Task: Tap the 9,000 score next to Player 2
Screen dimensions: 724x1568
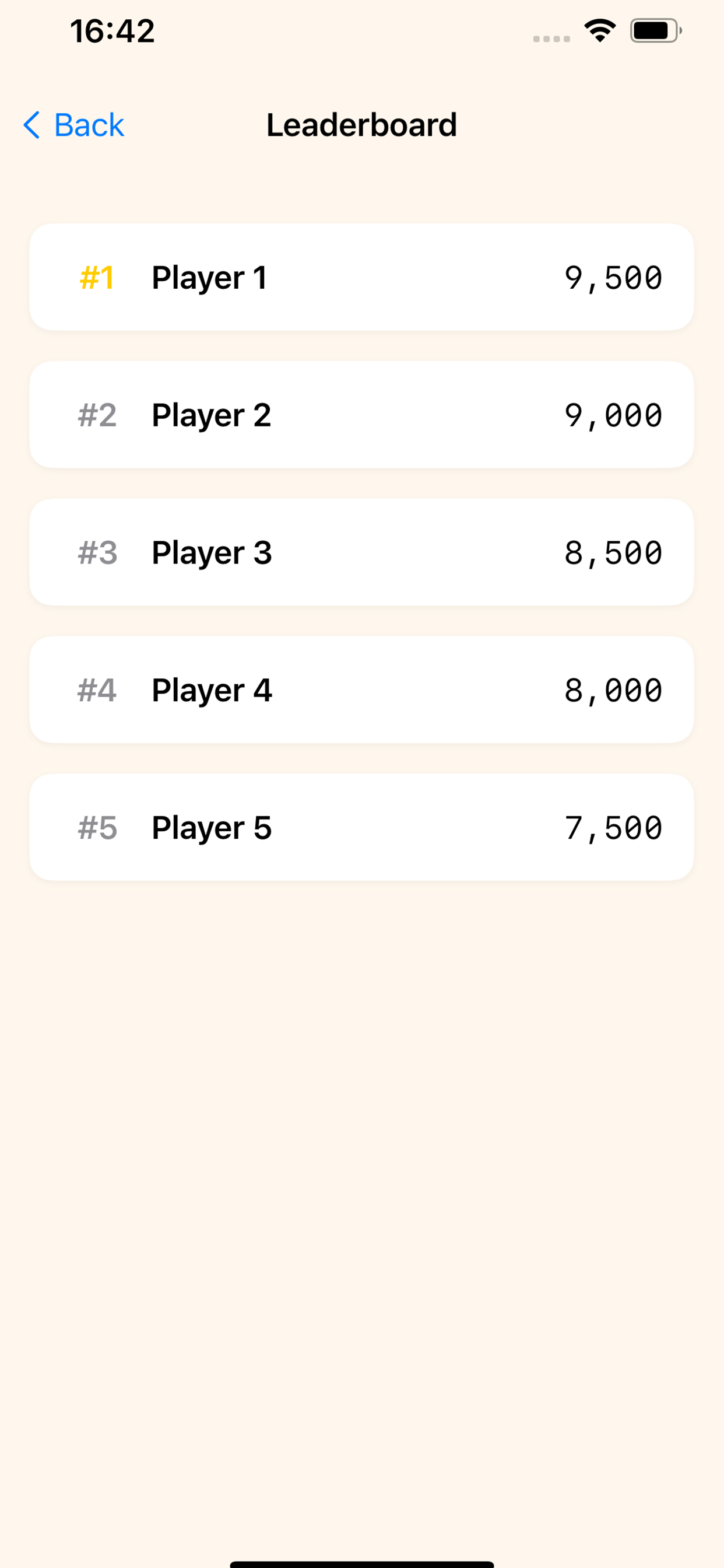Action: [613, 415]
